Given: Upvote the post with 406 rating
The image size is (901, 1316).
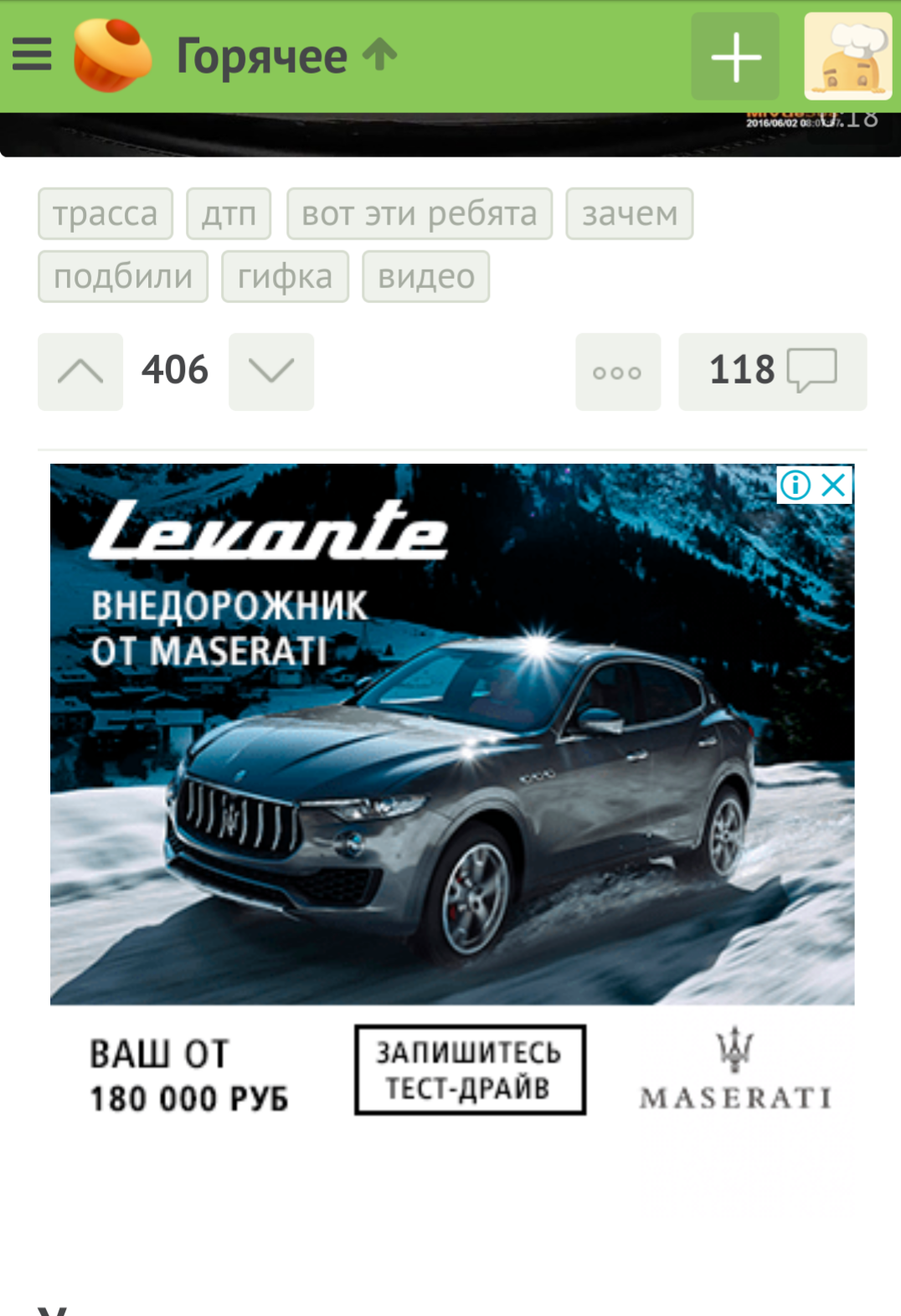Looking at the screenshot, I should 80,372.
